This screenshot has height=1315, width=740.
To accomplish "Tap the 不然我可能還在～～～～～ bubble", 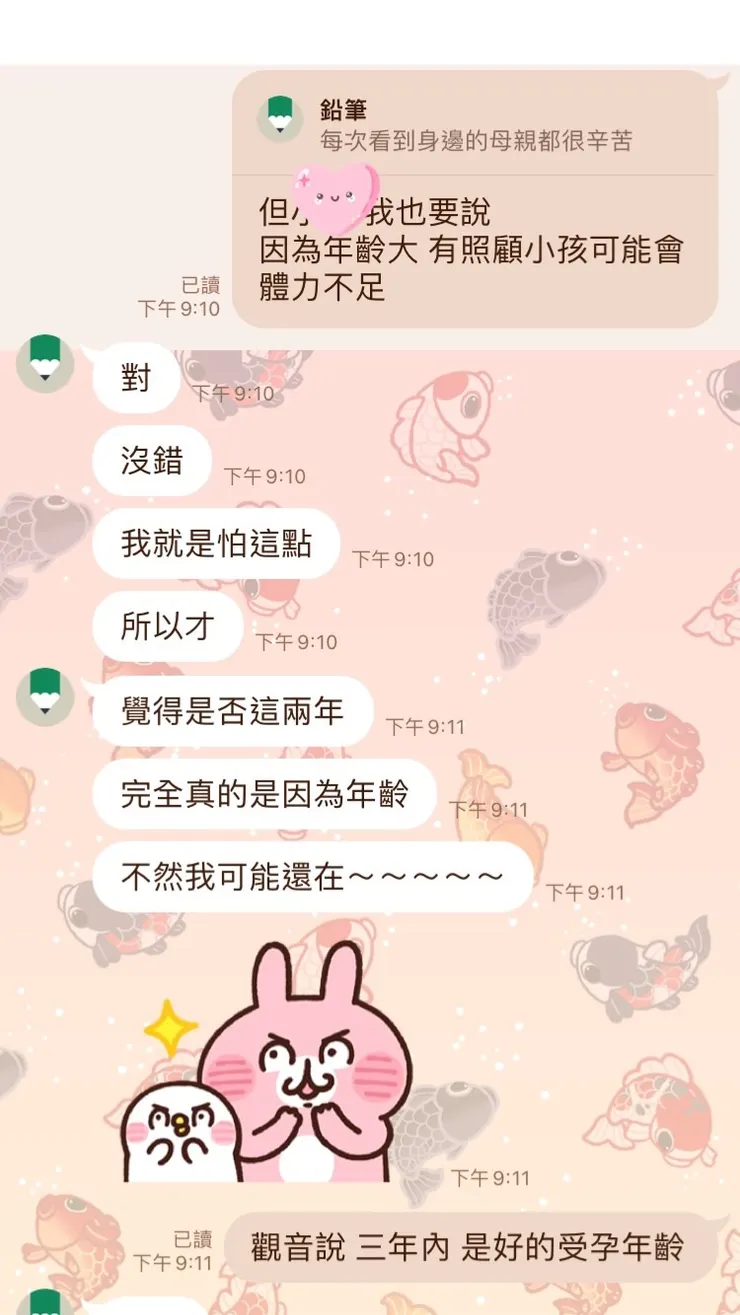I will (x=312, y=878).
